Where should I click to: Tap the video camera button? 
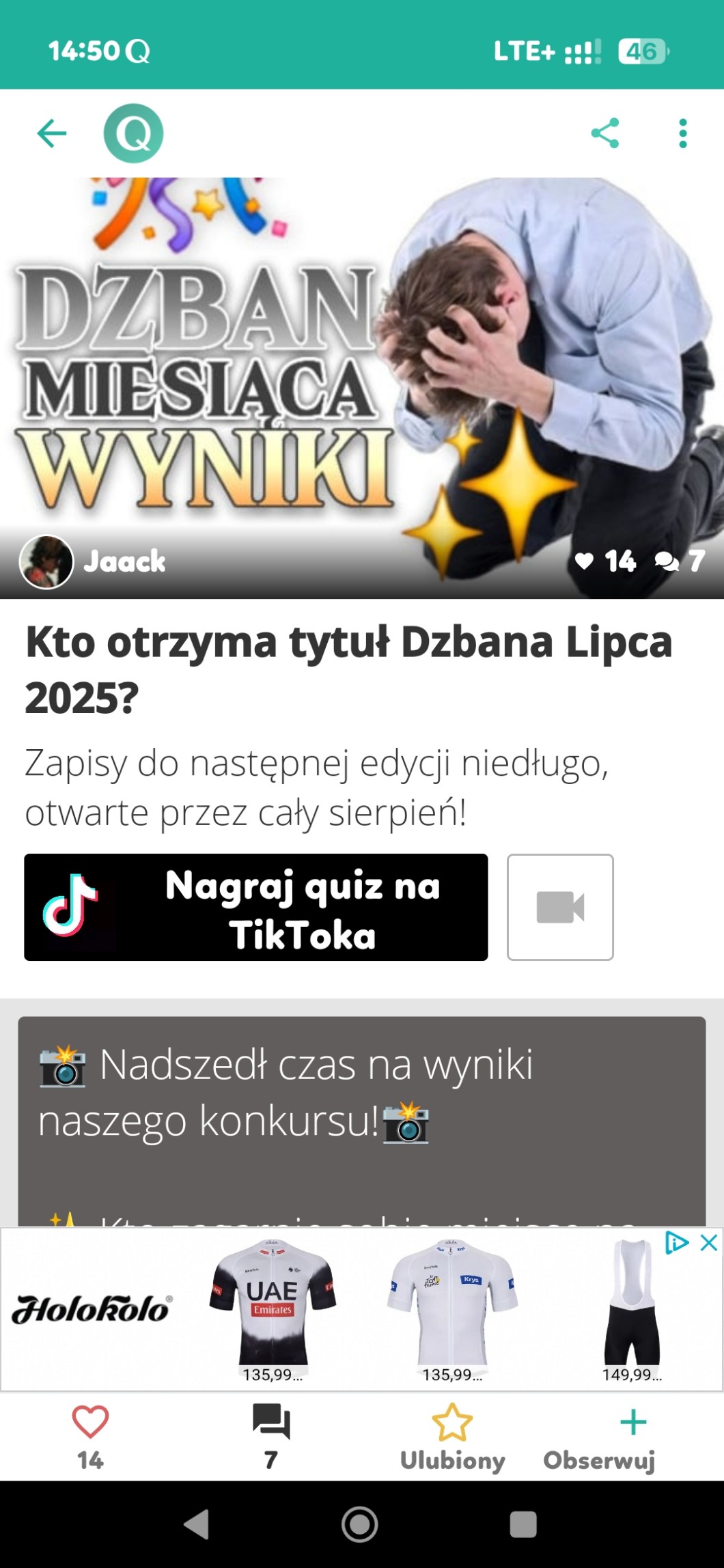tap(560, 907)
